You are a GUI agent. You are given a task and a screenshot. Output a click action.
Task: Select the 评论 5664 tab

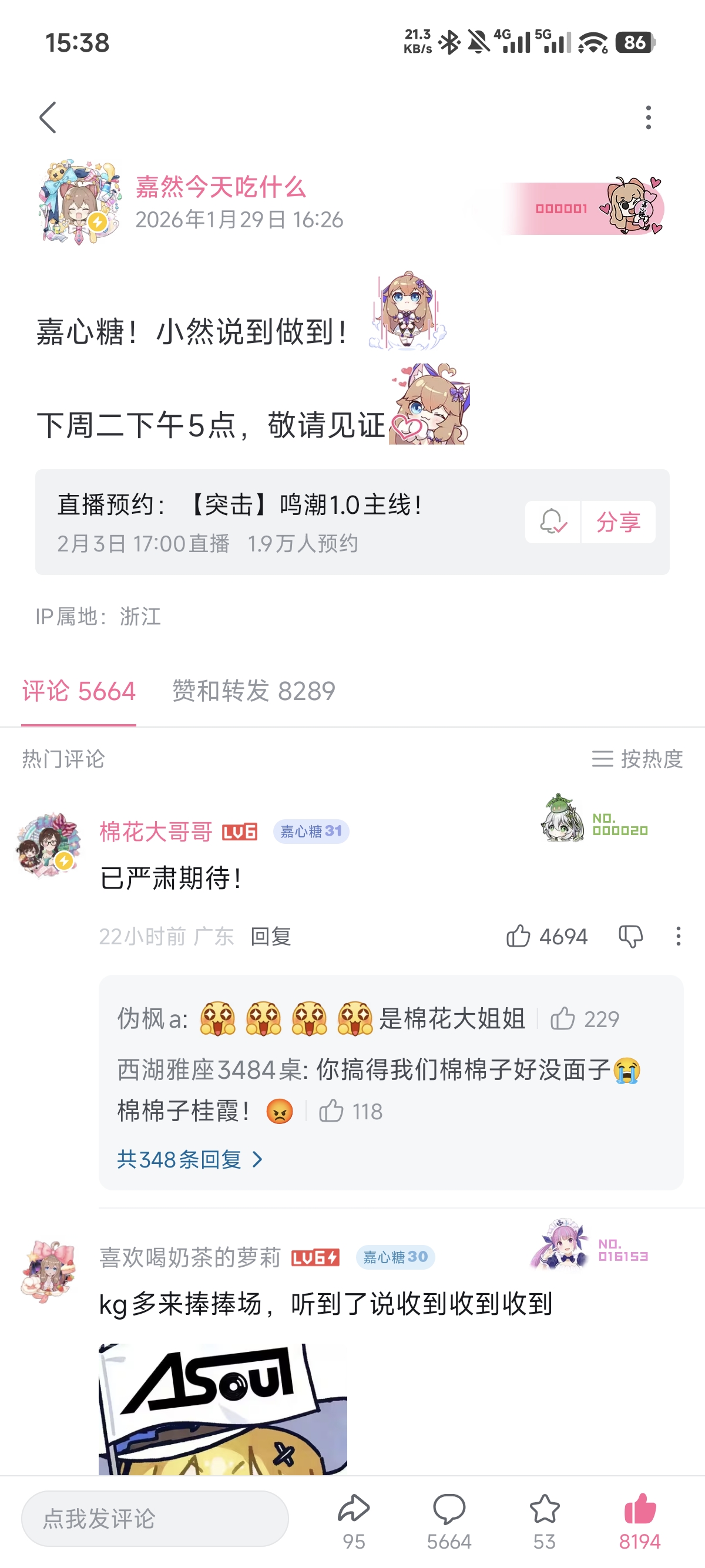tap(79, 691)
